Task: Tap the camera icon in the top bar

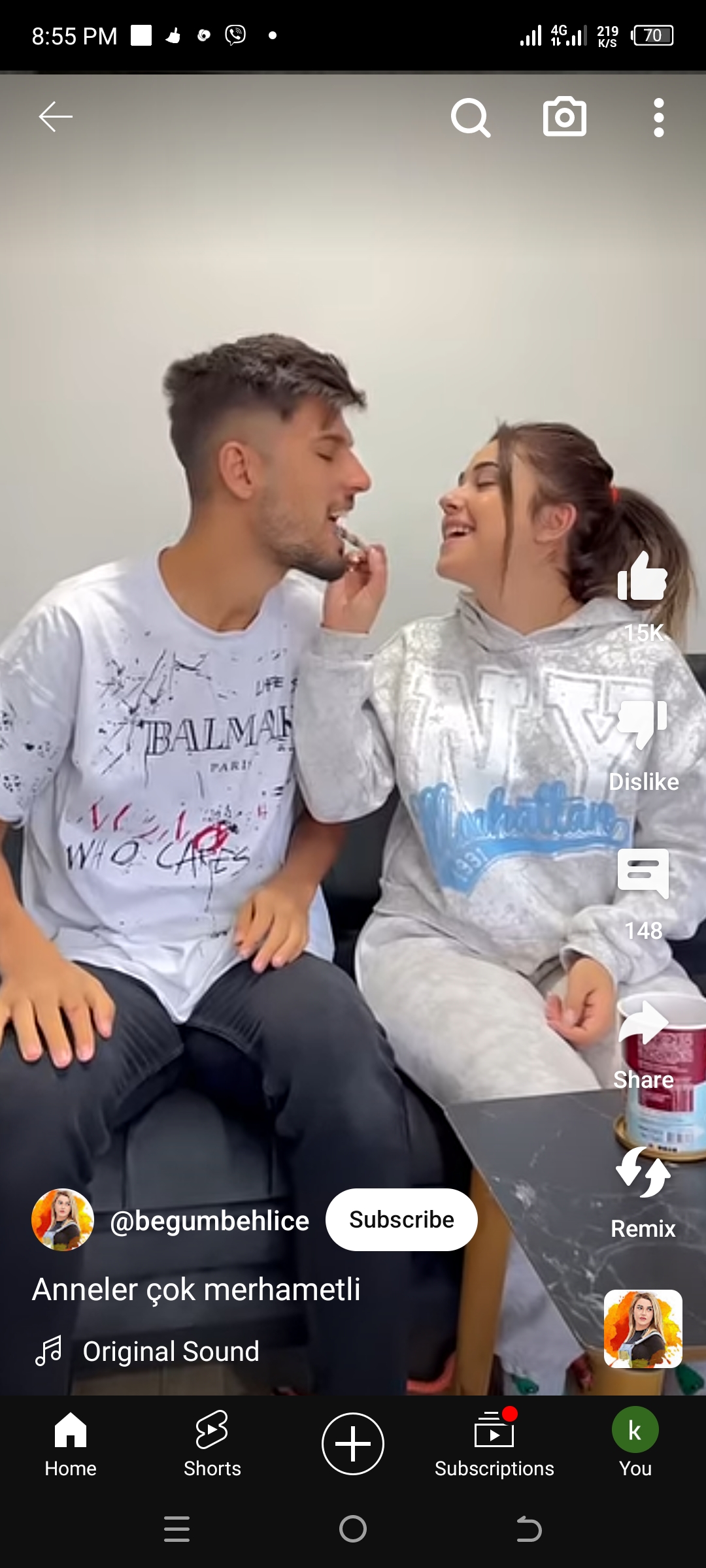Action: point(565,118)
